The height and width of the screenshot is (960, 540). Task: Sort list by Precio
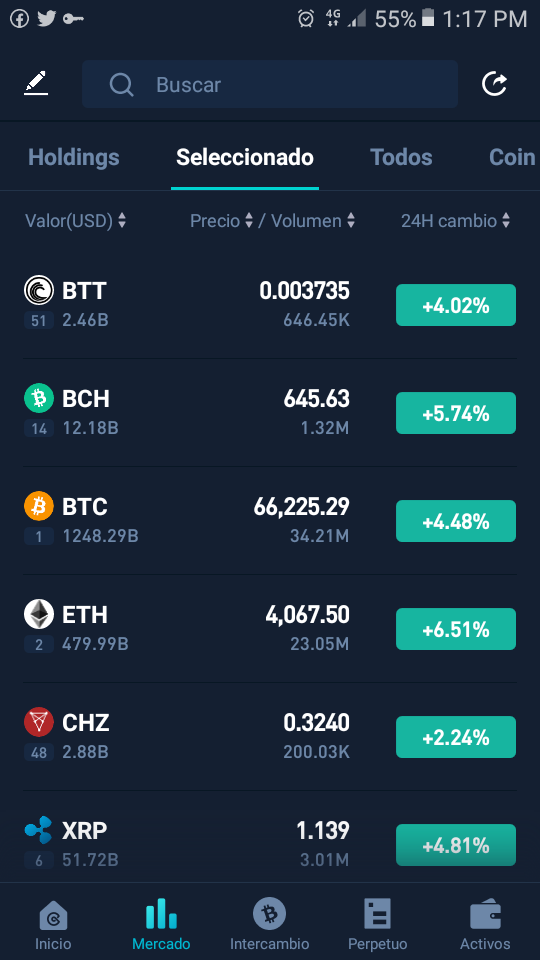(222, 220)
